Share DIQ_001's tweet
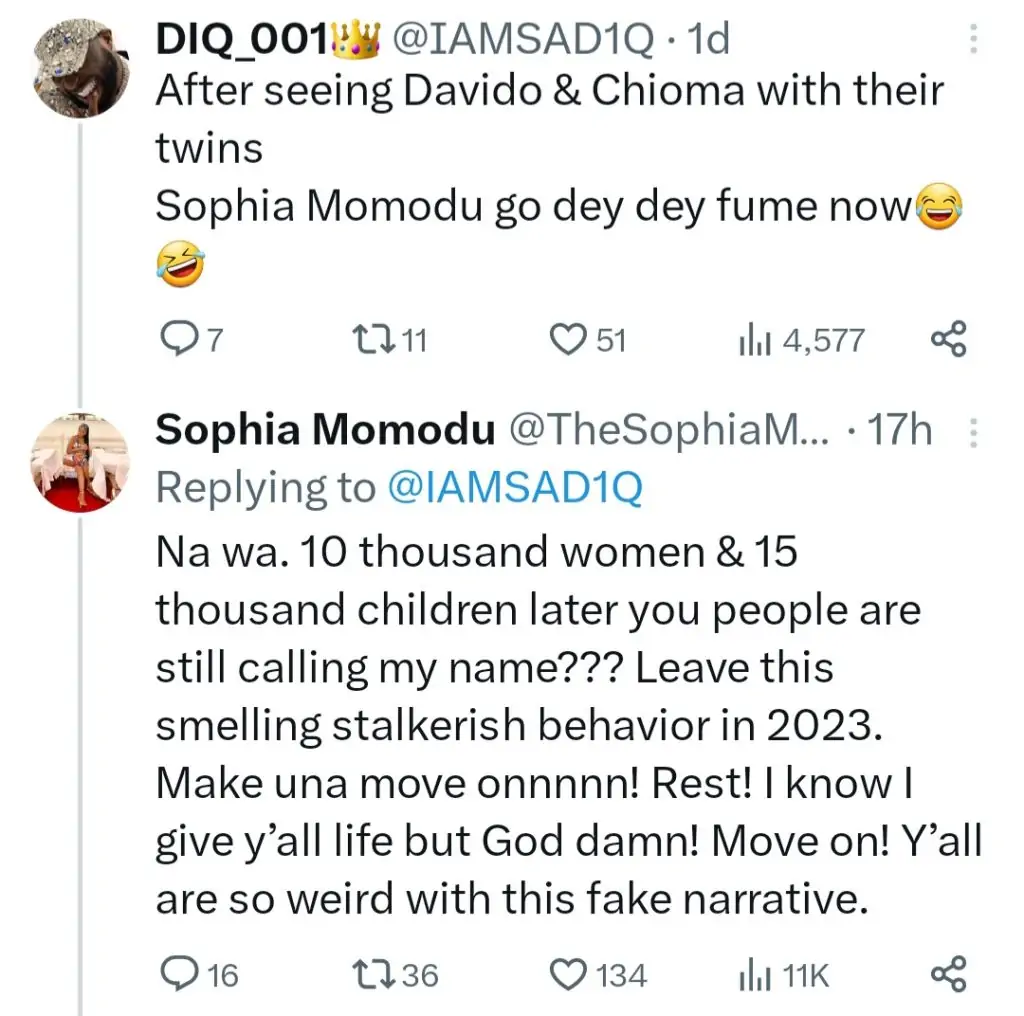This screenshot has width=1024, height=1016. pyautogui.click(x=948, y=340)
